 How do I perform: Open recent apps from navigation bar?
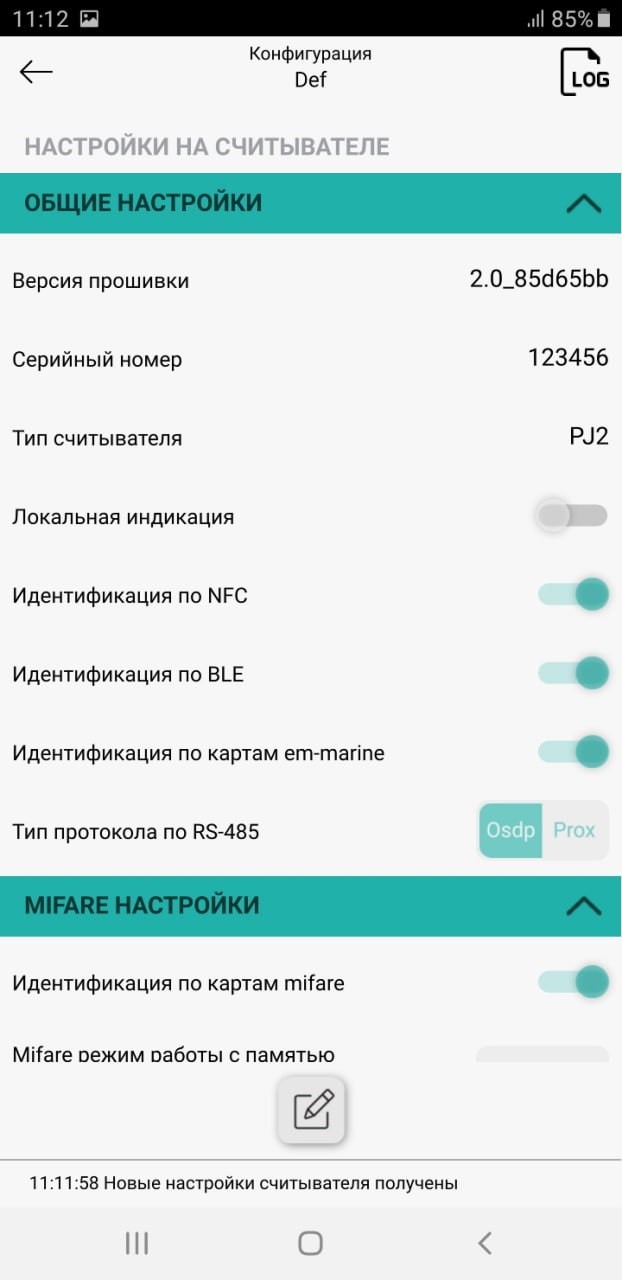click(137, 1243)
